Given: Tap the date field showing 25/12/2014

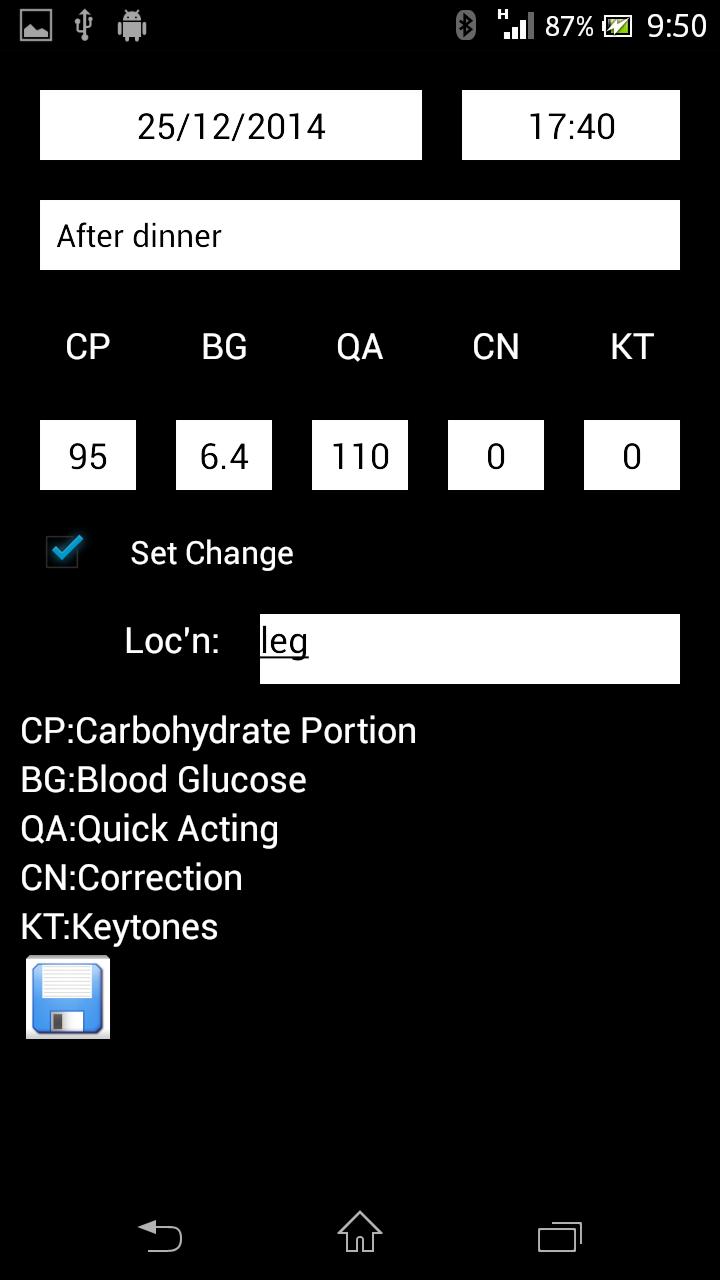Looking at the screenshot, I should [230, 125].
